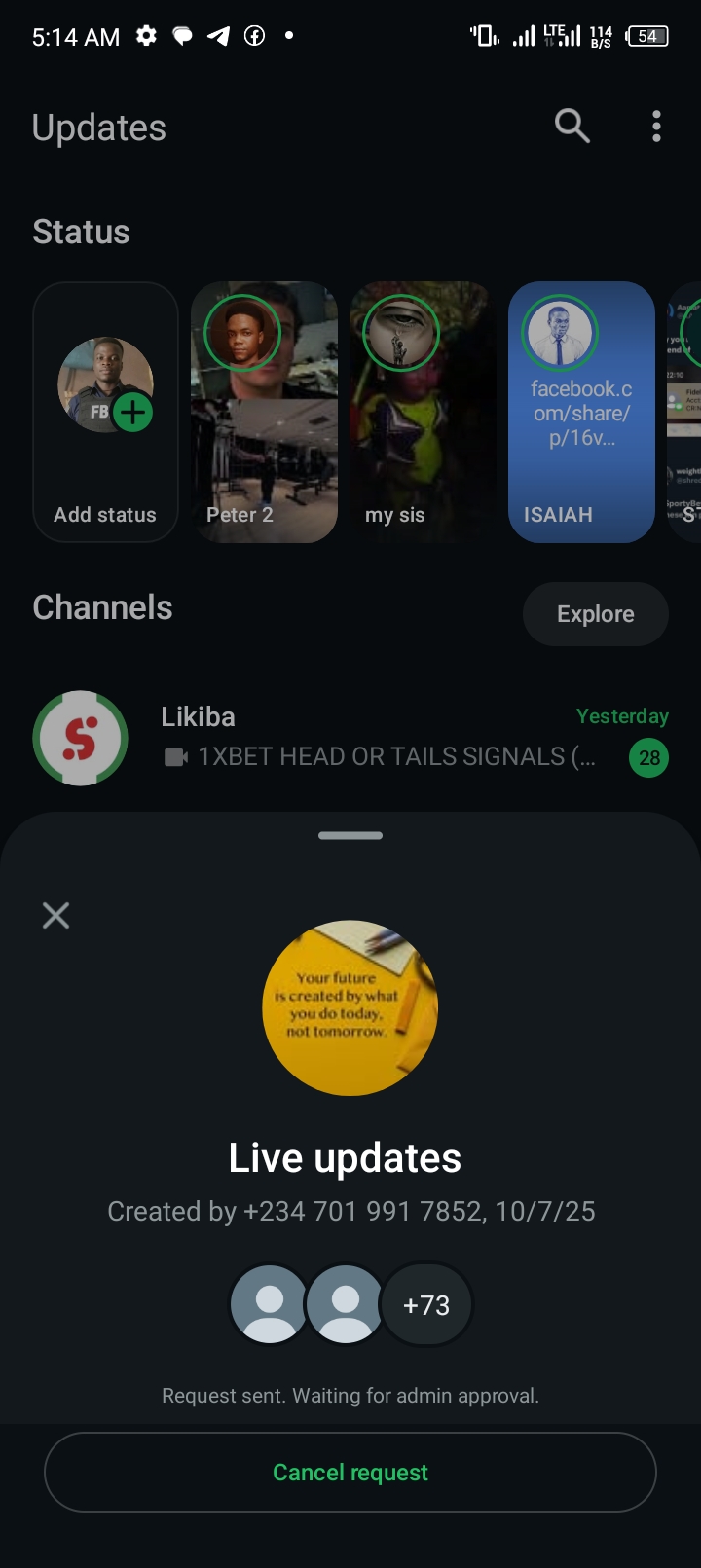
Task: Open the Likiba channel
Action: [x=350, y=738]
